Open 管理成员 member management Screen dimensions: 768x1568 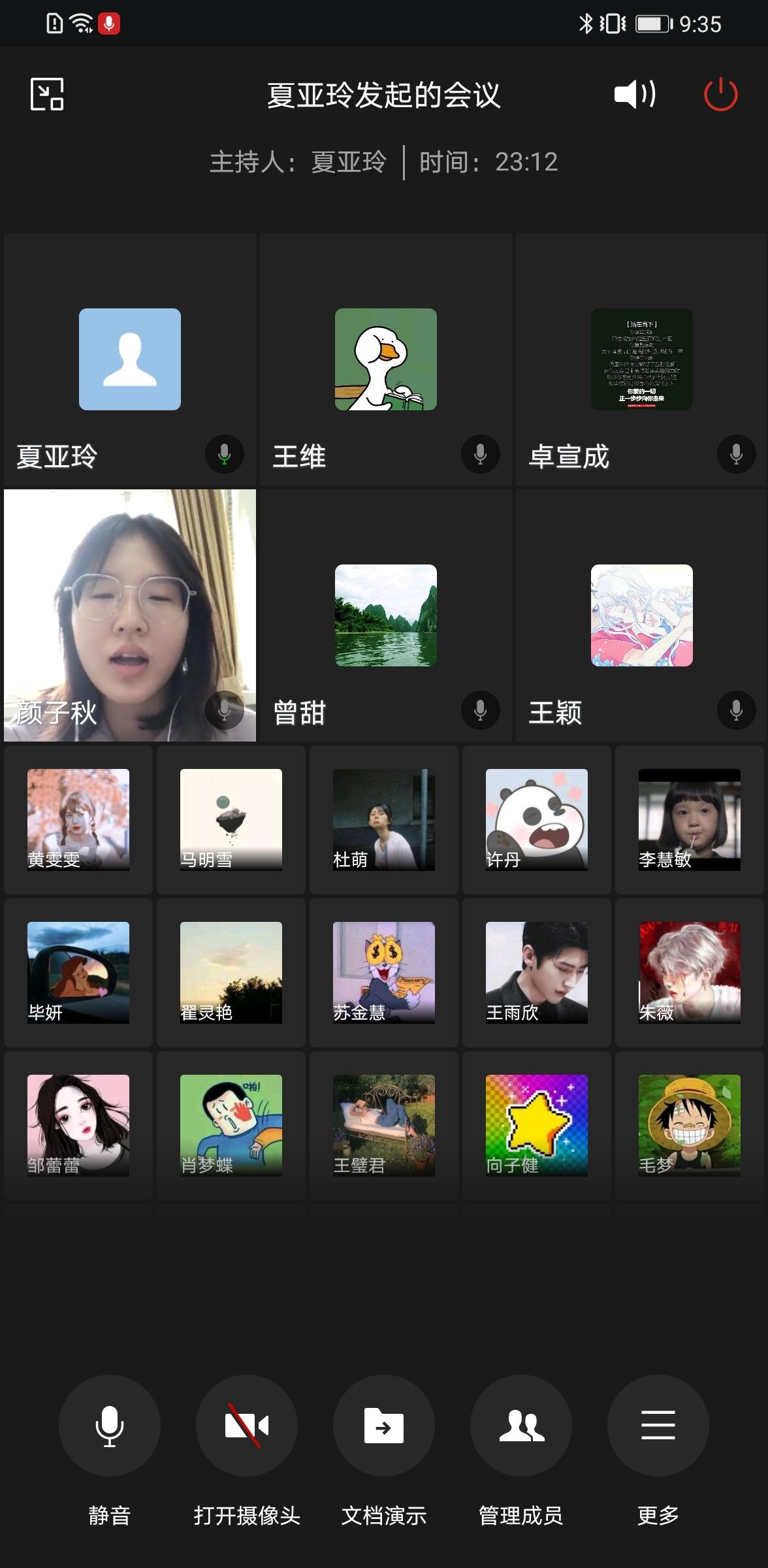(x=521, y=1425)
